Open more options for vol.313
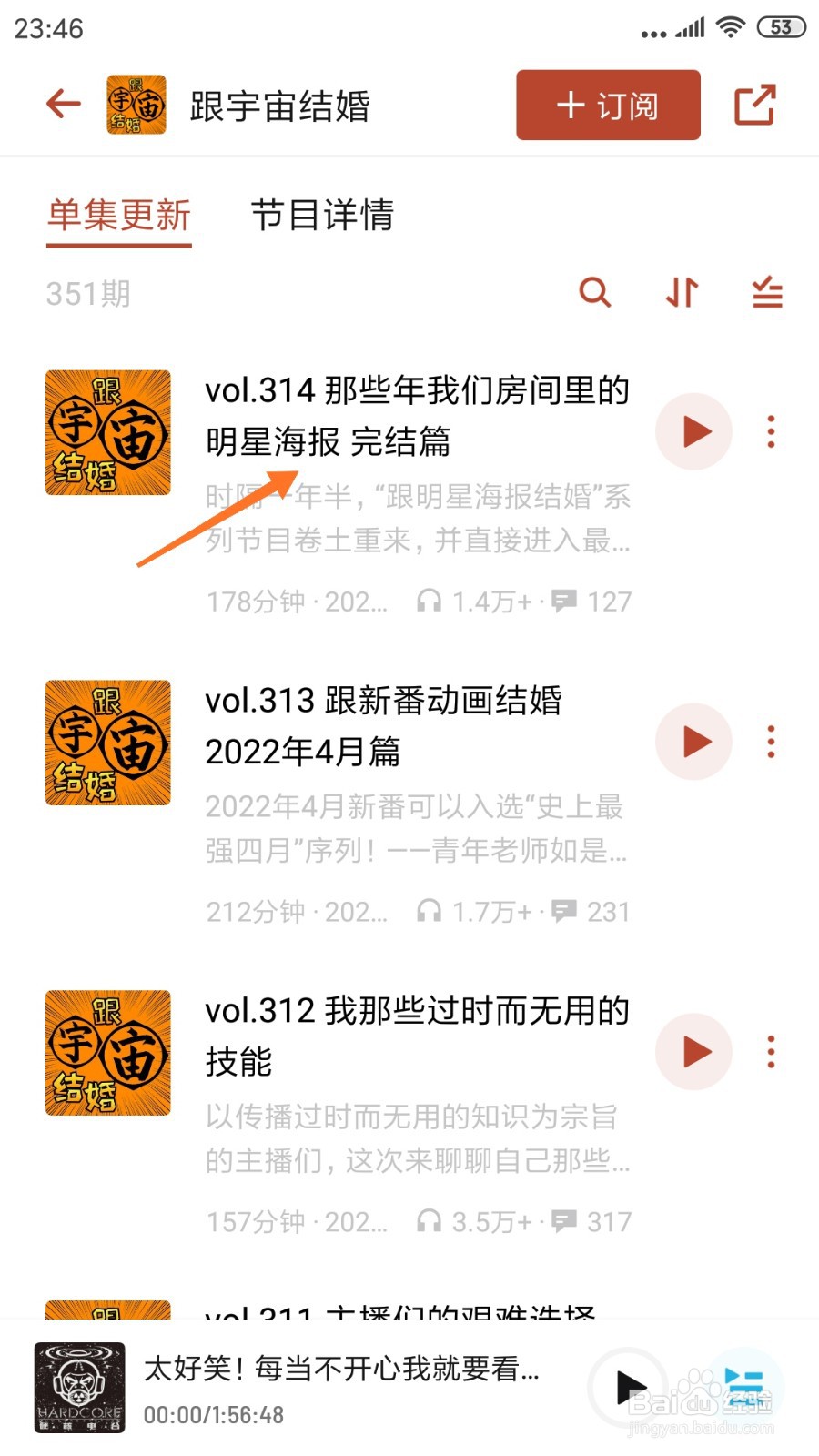819x1456 pixels. click(x=771, y=742)
